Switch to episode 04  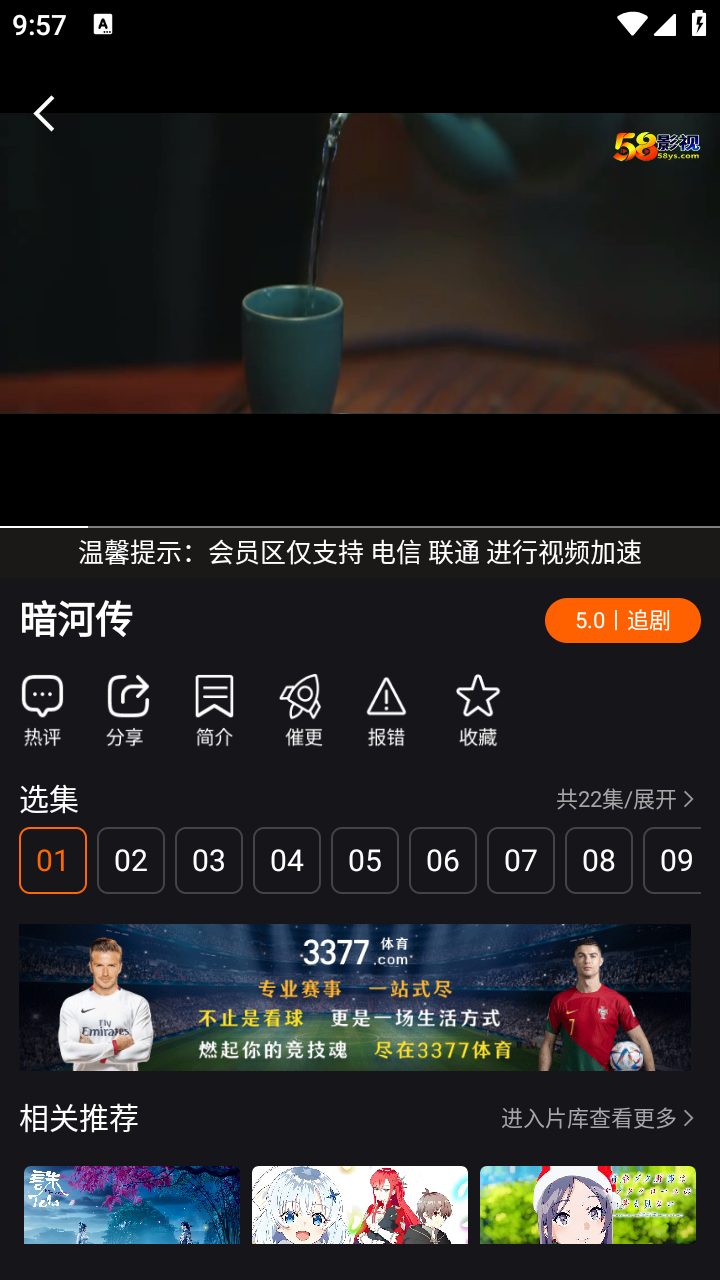pos(287,860)
